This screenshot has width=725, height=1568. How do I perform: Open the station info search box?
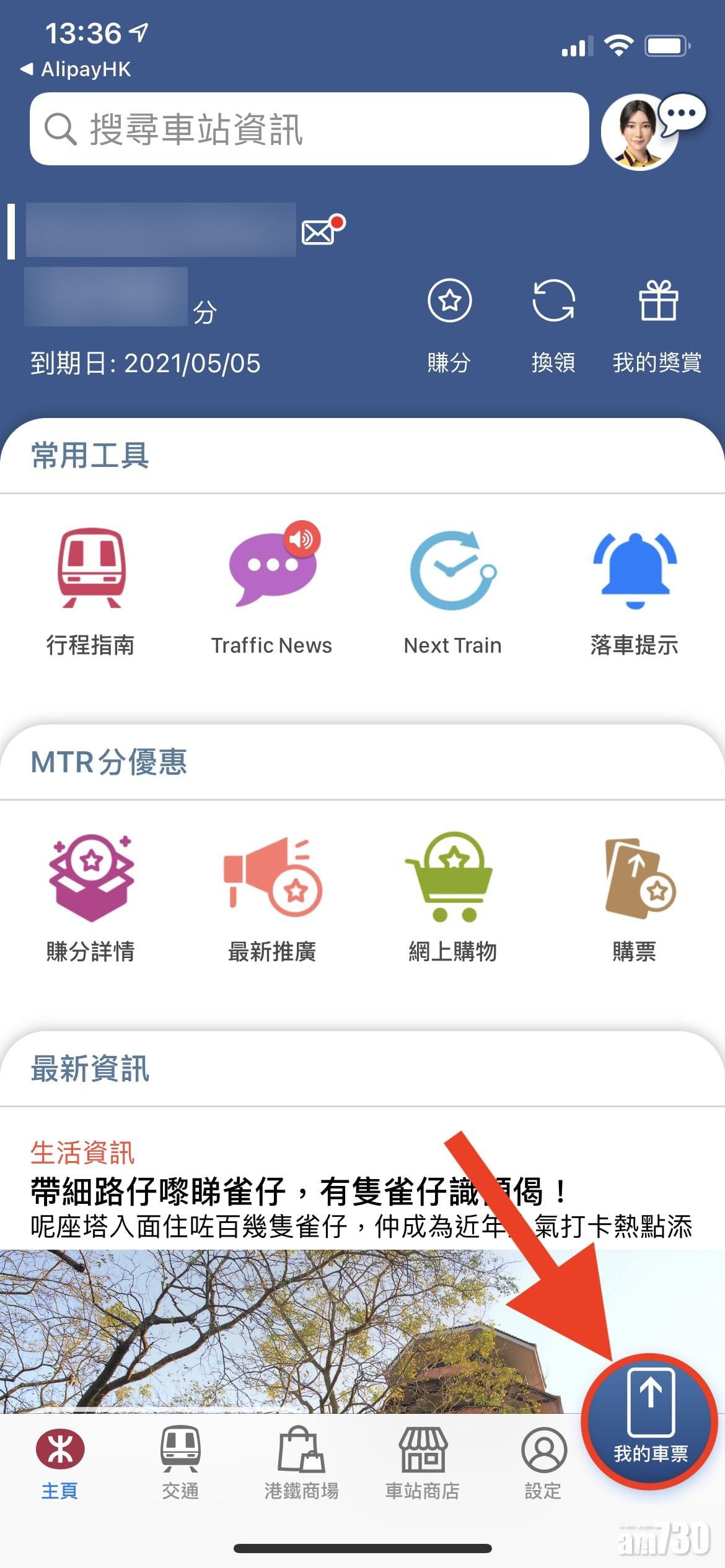click(x=309, y=129)
